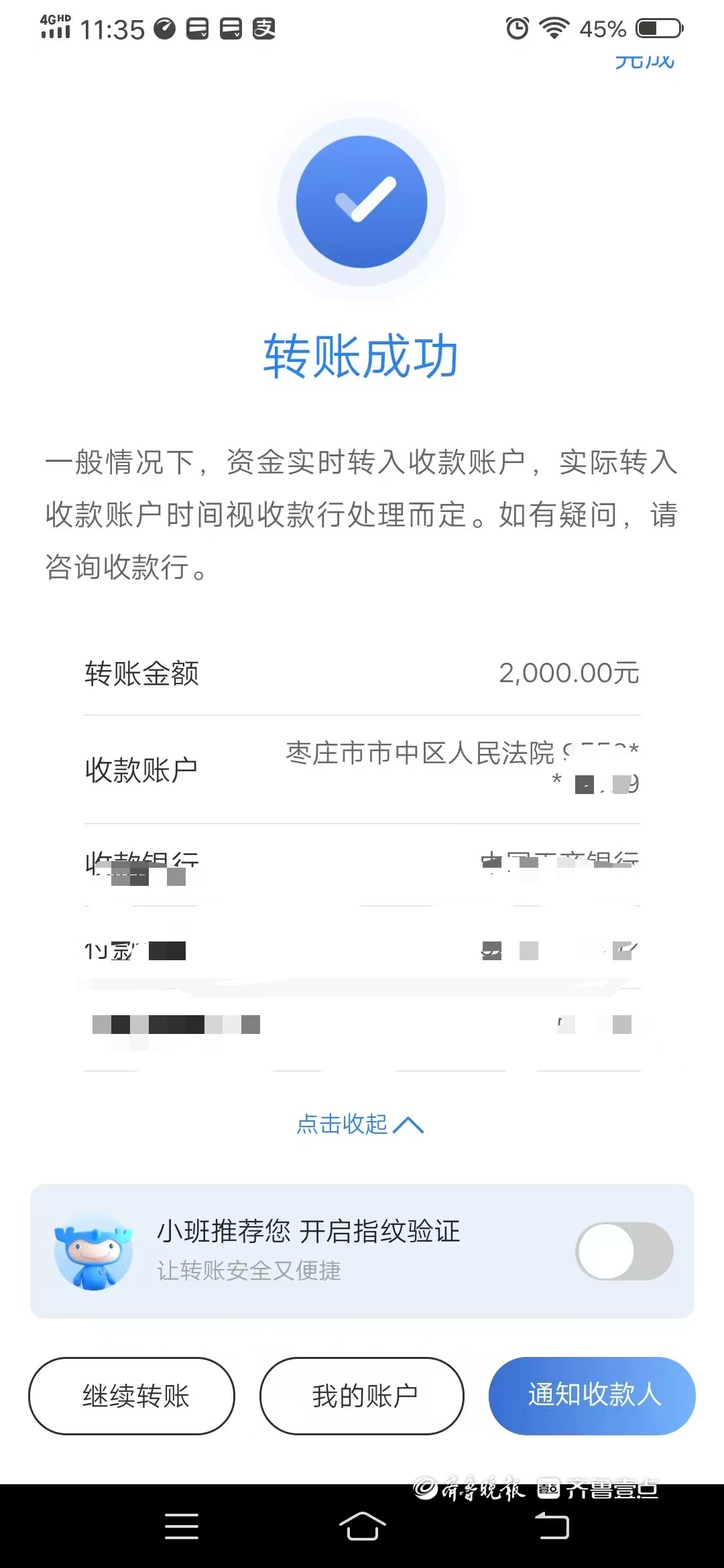Open 我的账户
Viewport: 724px width, 1568px height.
[362, 1396]
